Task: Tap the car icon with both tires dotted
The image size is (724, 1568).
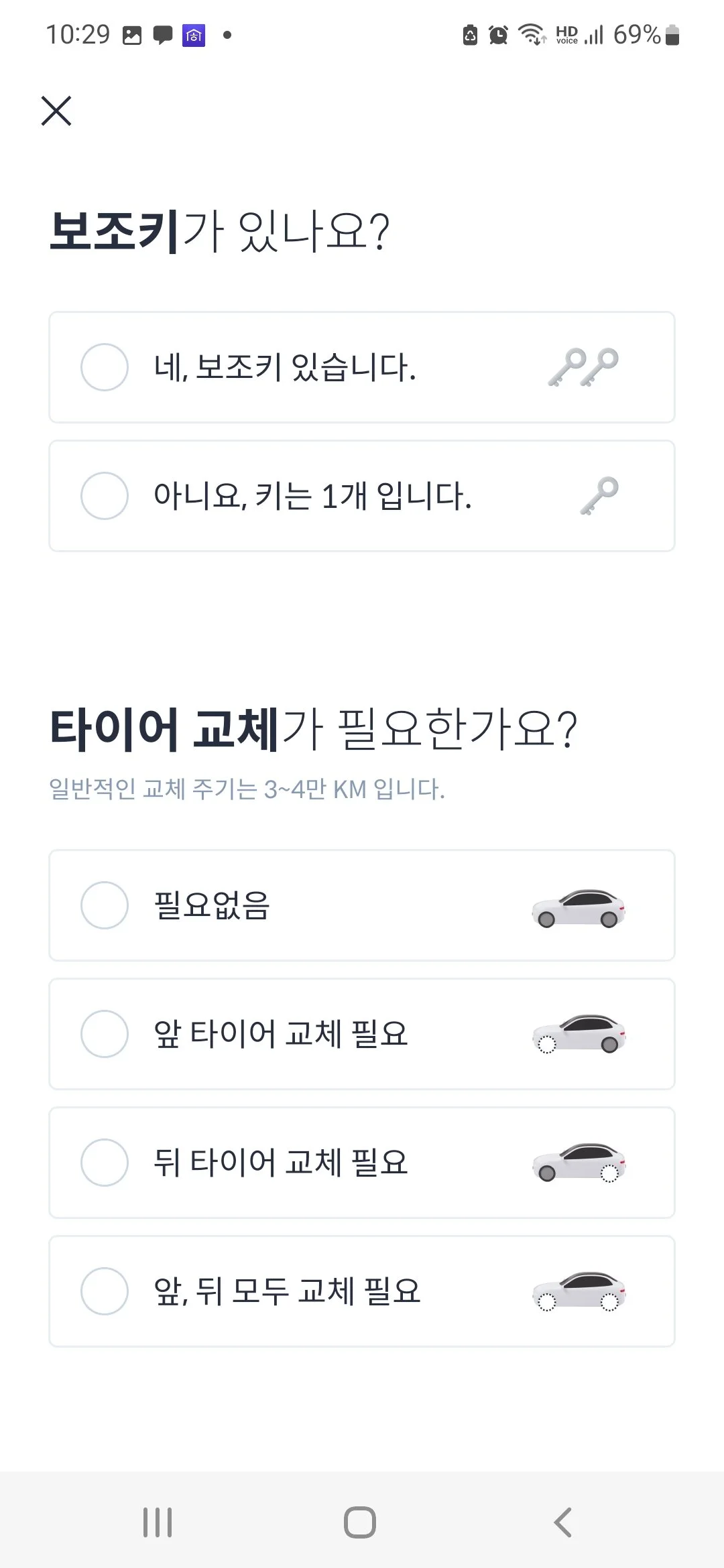Action: [x=578, y=1291]
